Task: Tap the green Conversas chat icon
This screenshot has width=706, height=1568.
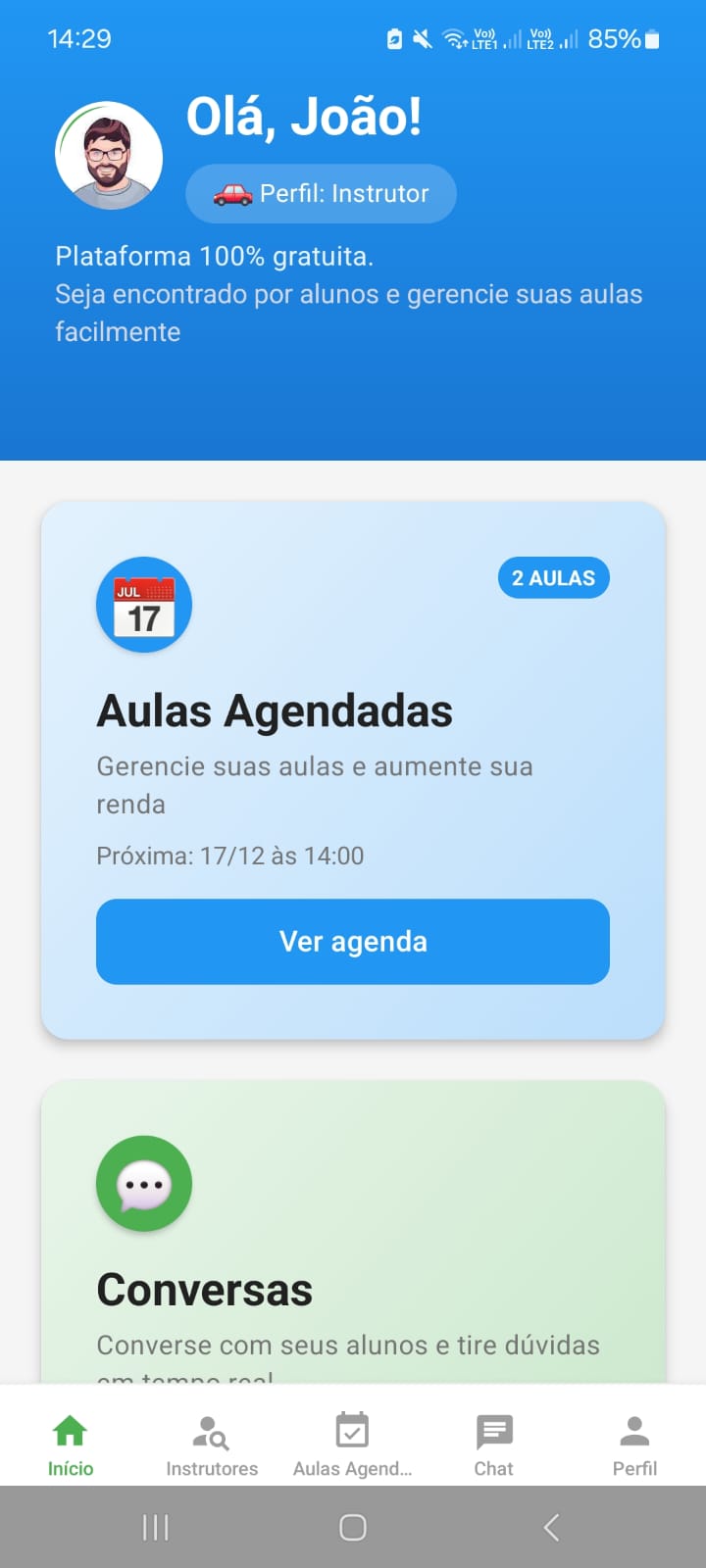Action: [x=144, y=1183]
